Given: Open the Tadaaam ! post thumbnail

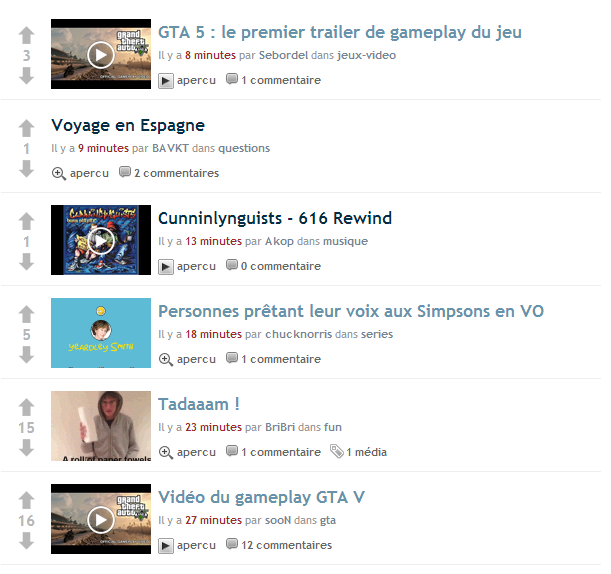Looking at the screenshot, I should click(x=101, y=426).
